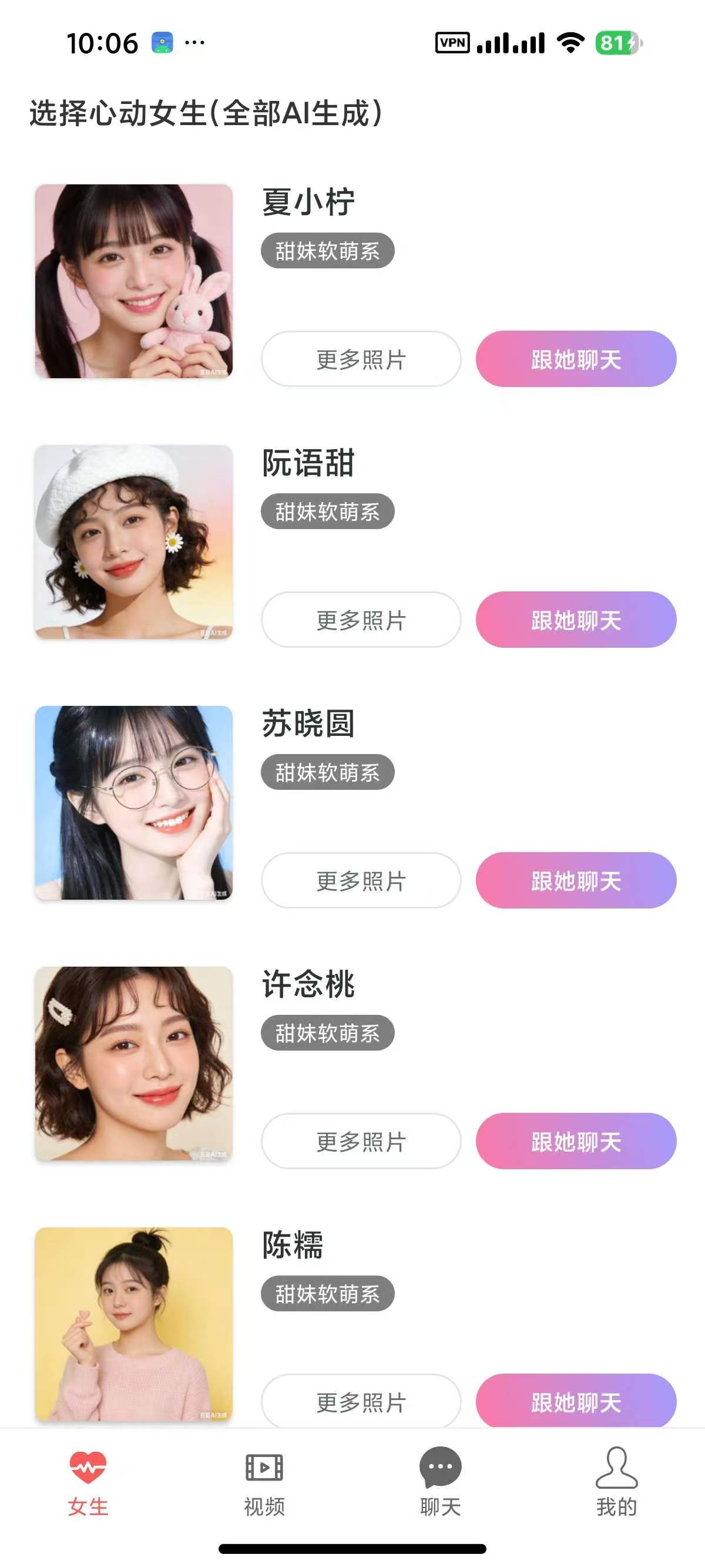This screenshot has width=705, height=1568.
Task: Tap 阮语甜's portrait thumbnail
Action: 134,541
